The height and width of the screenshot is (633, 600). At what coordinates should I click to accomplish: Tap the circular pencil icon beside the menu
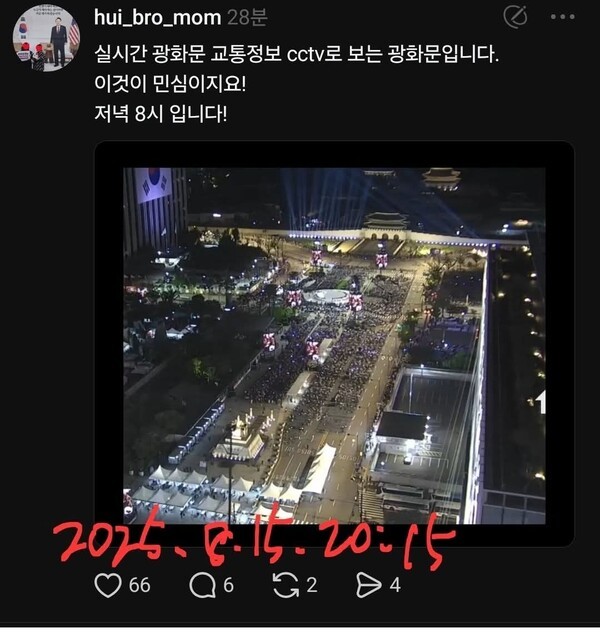click(x=515, y=16)
